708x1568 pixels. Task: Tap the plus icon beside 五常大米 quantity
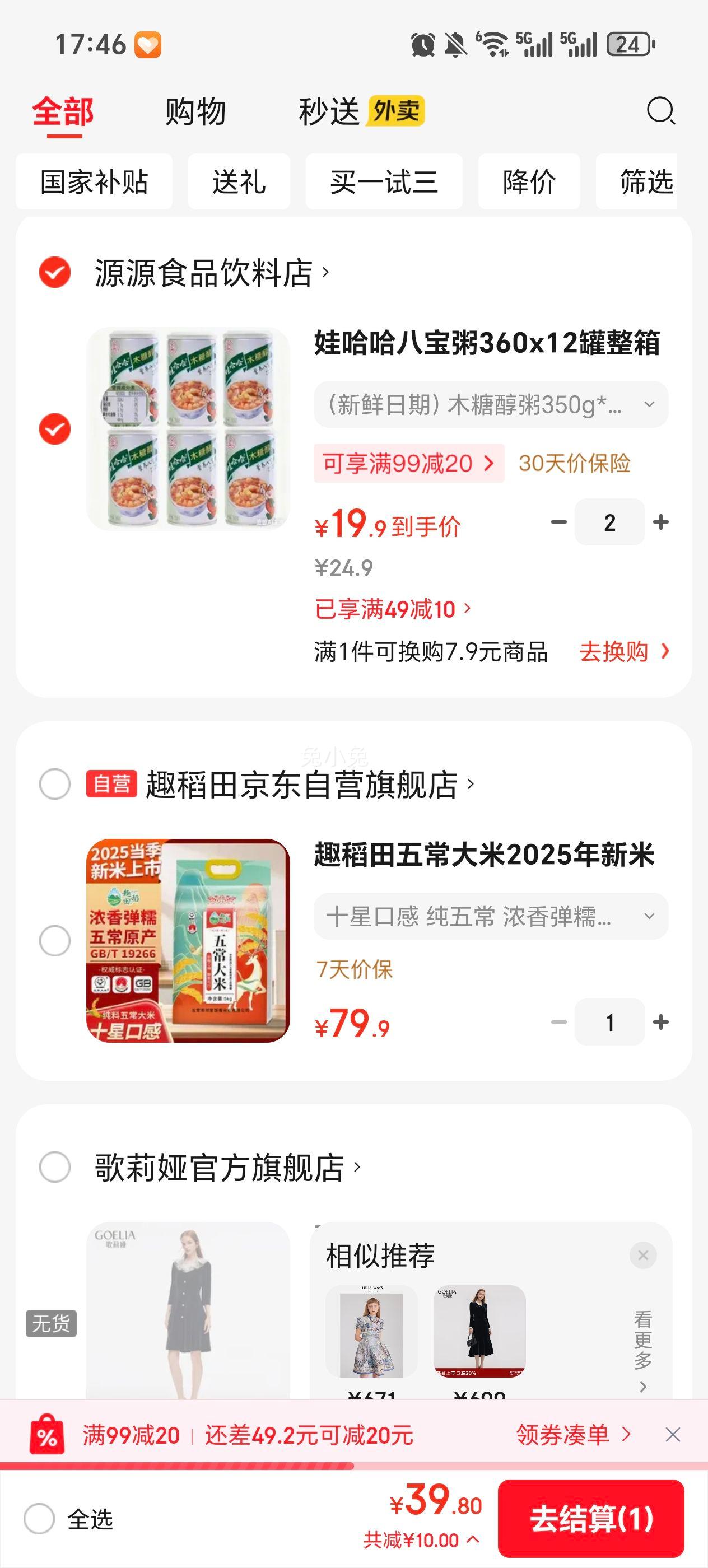click(659, 1023)
